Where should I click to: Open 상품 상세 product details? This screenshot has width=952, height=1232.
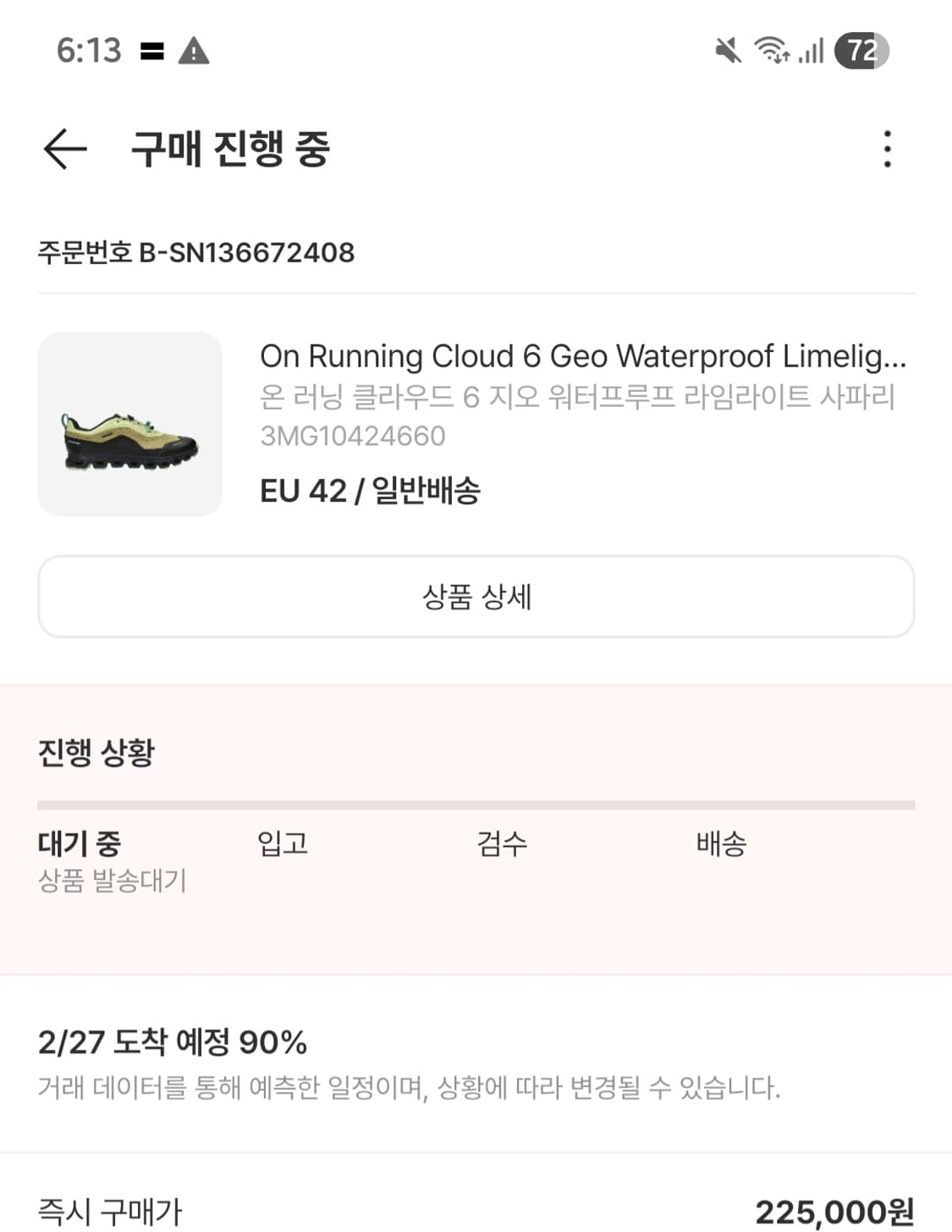pyautogui.click(x=476, y=597)
